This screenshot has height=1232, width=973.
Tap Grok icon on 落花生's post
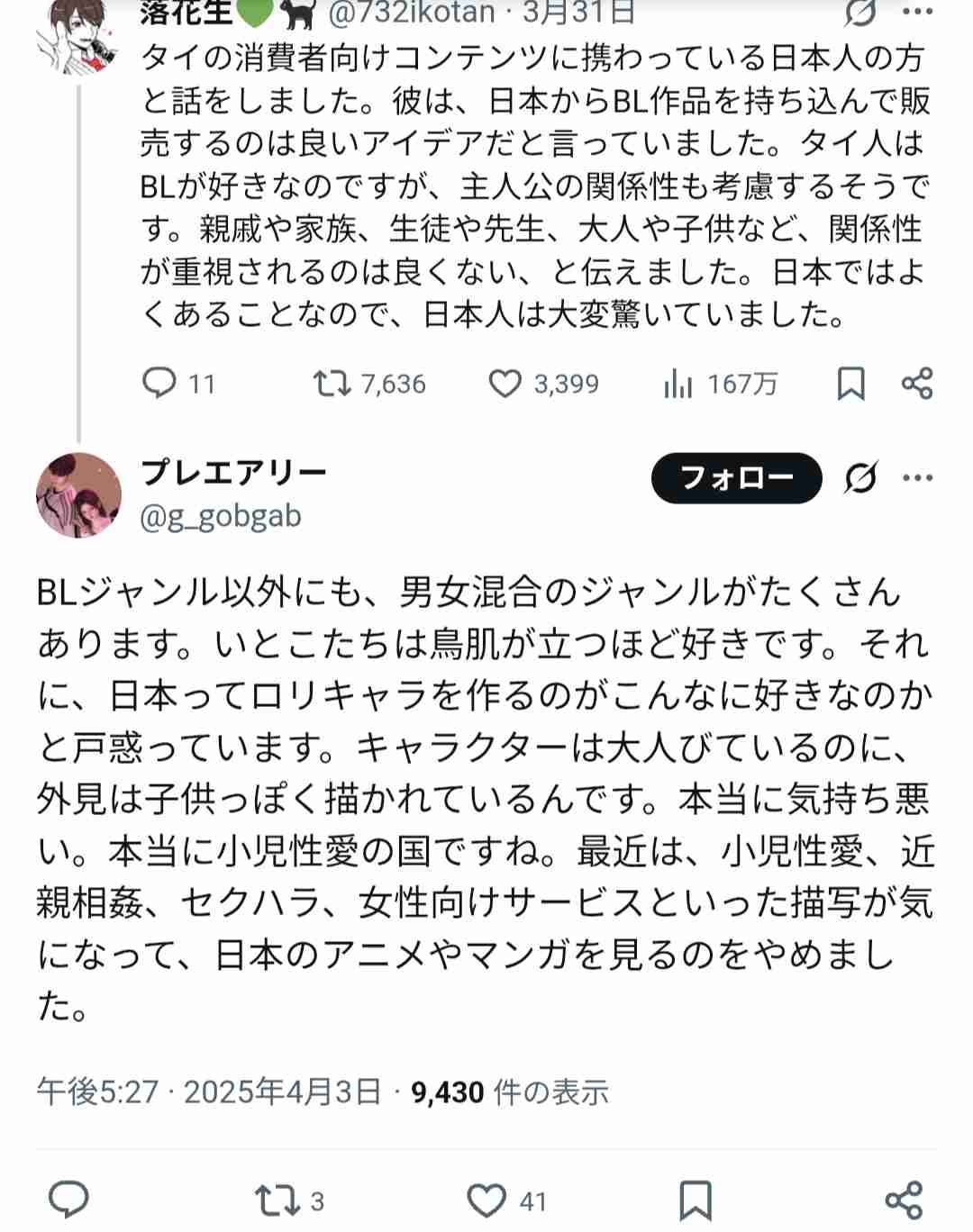pos(860,12)
